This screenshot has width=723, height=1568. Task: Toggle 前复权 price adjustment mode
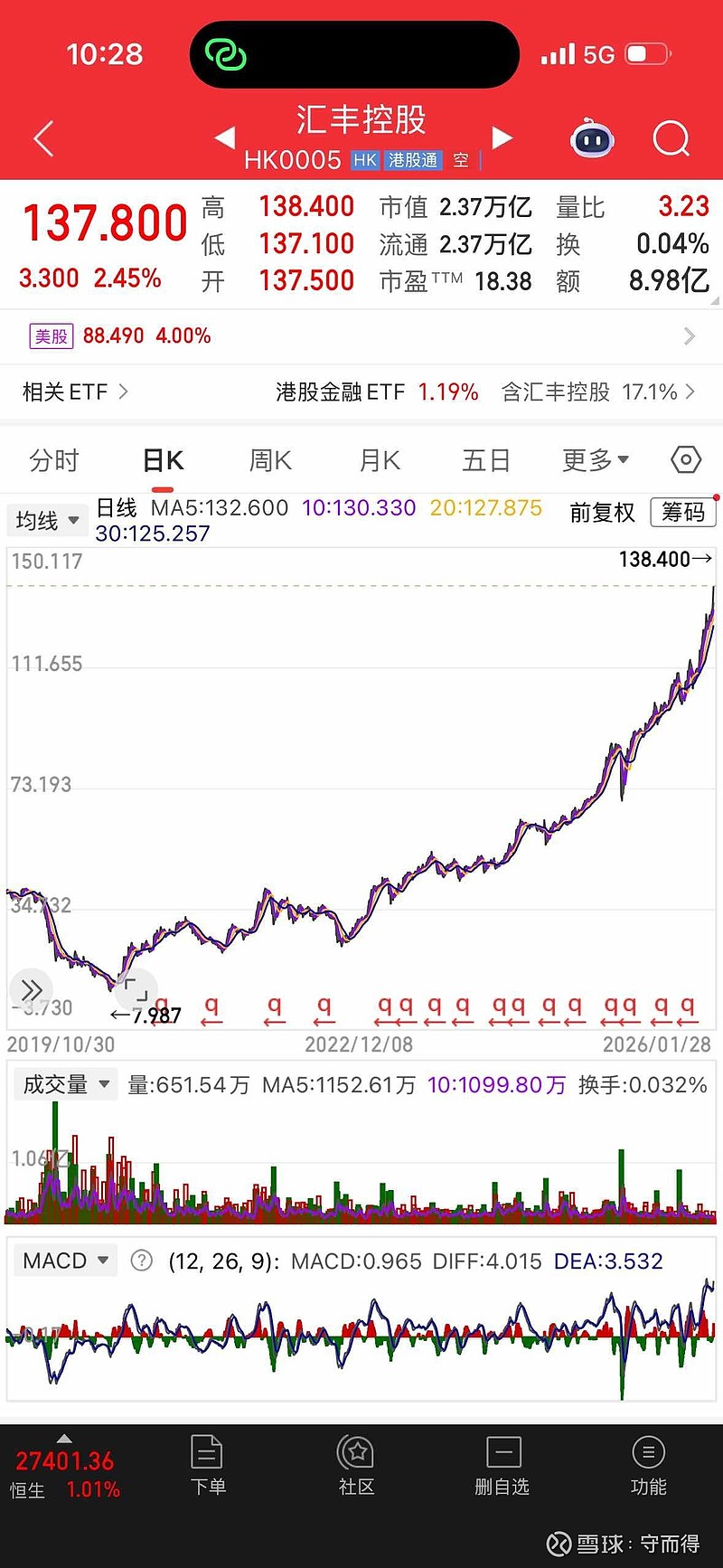pyautogui.click(x=601, y=513)
